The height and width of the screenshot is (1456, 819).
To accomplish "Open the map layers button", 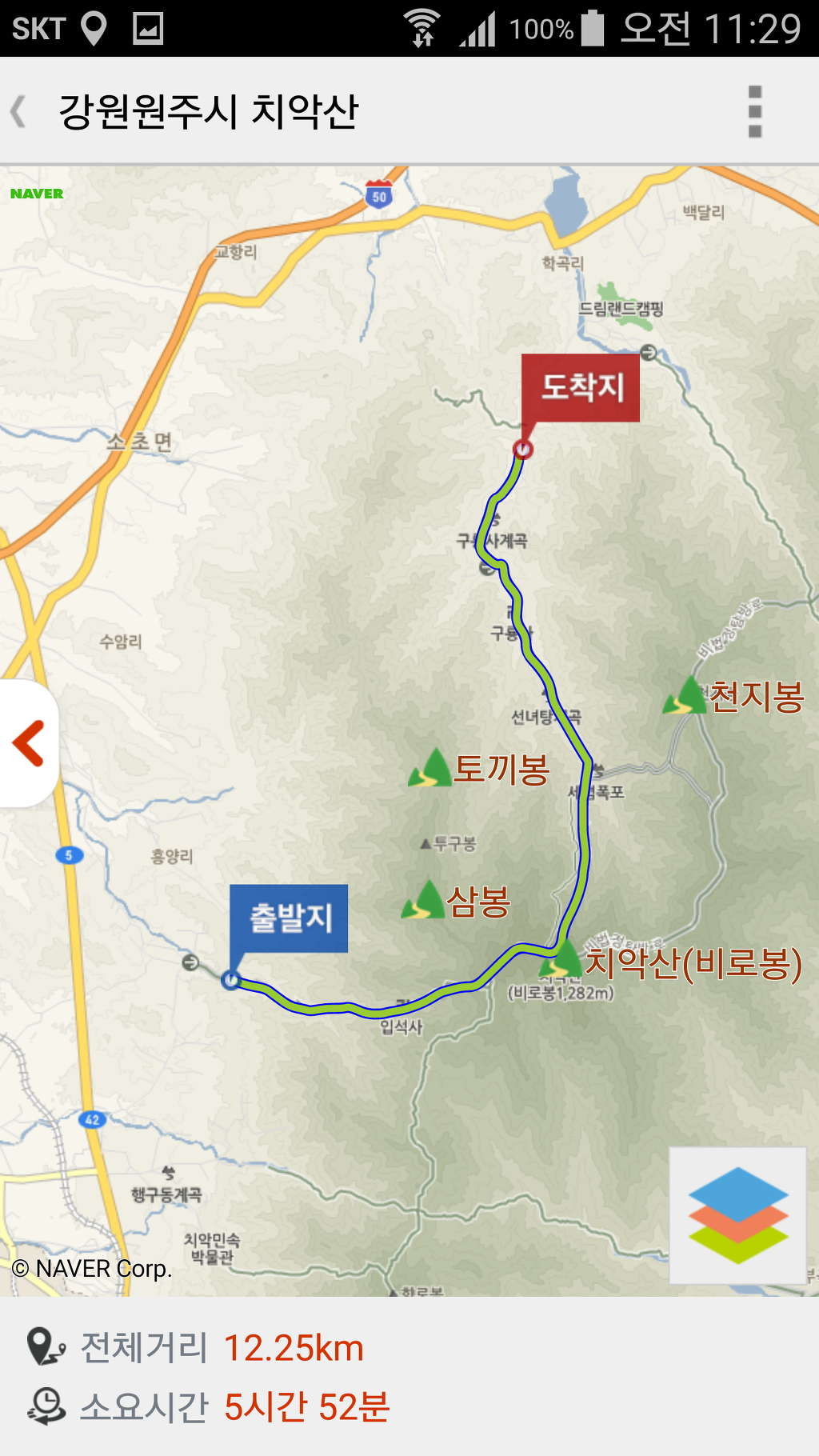I will [x=737, y=1214].
